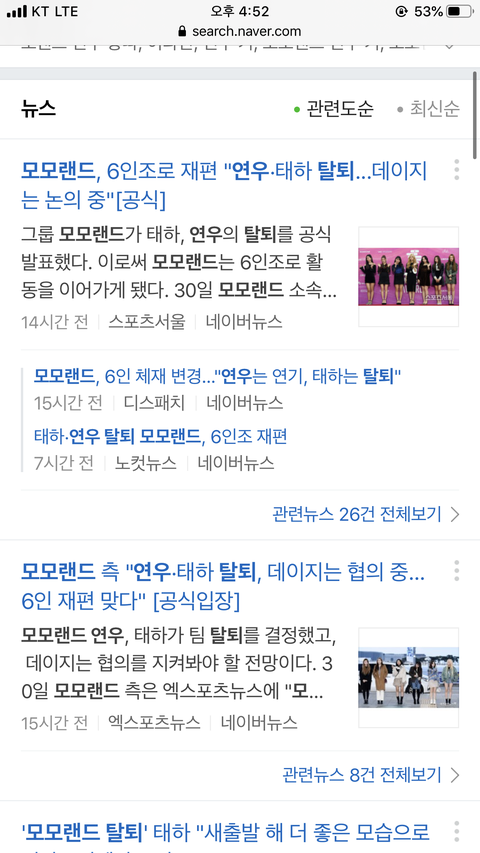Tap the search.naver.com address bar
The height and width of the screenshot is (853, 480).
coord(239,32)
